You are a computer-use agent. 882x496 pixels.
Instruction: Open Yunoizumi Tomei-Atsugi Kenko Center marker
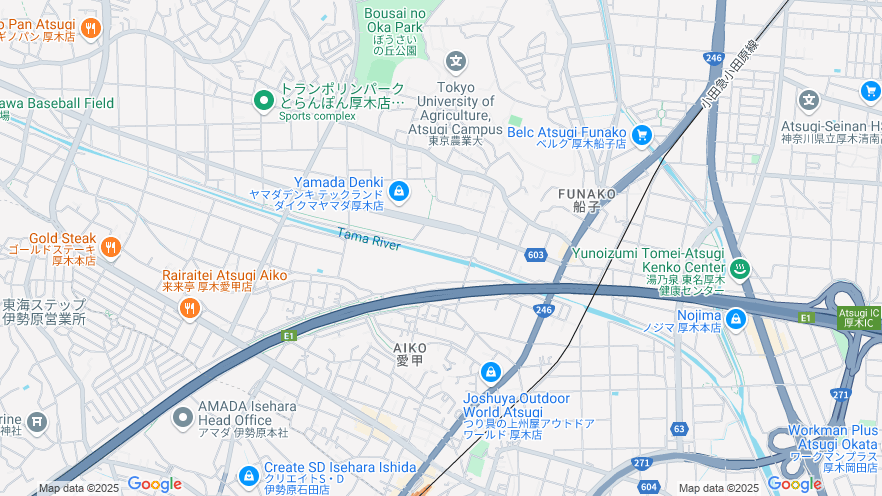[x=740, y=268]
